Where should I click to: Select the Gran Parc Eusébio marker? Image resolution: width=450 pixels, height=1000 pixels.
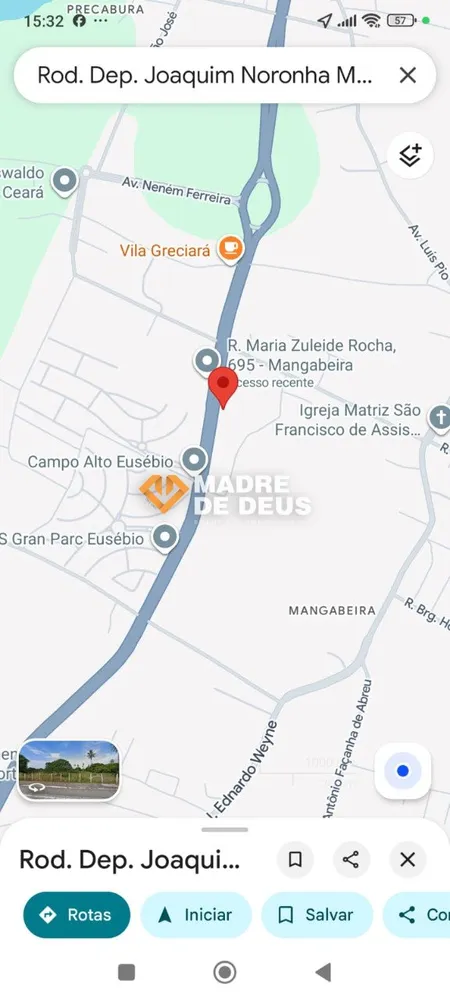point(165,538)
